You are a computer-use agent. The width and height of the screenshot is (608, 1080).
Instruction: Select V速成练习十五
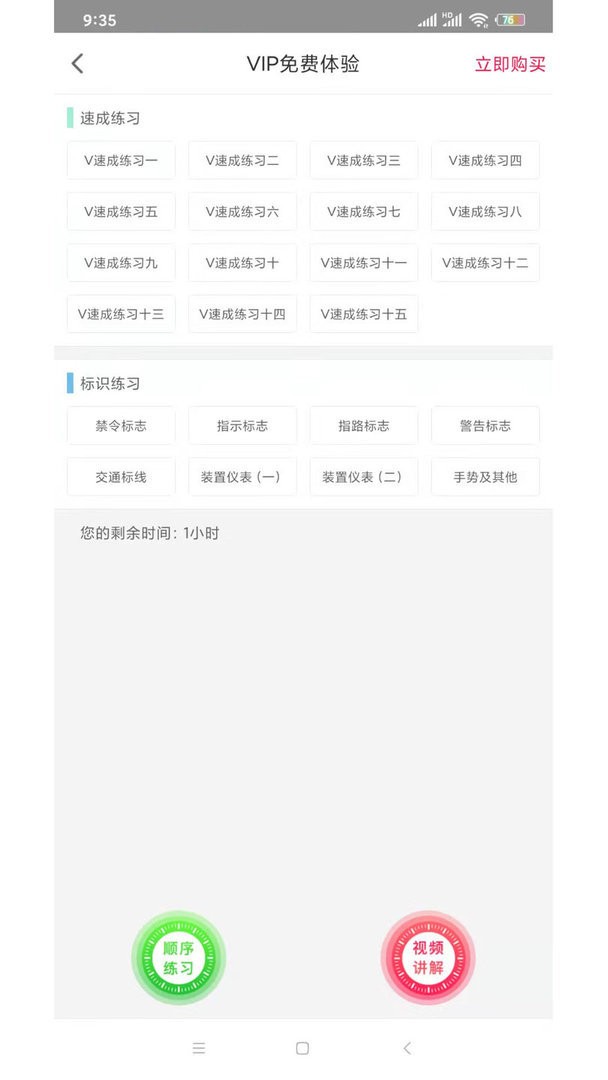point(363,314)
